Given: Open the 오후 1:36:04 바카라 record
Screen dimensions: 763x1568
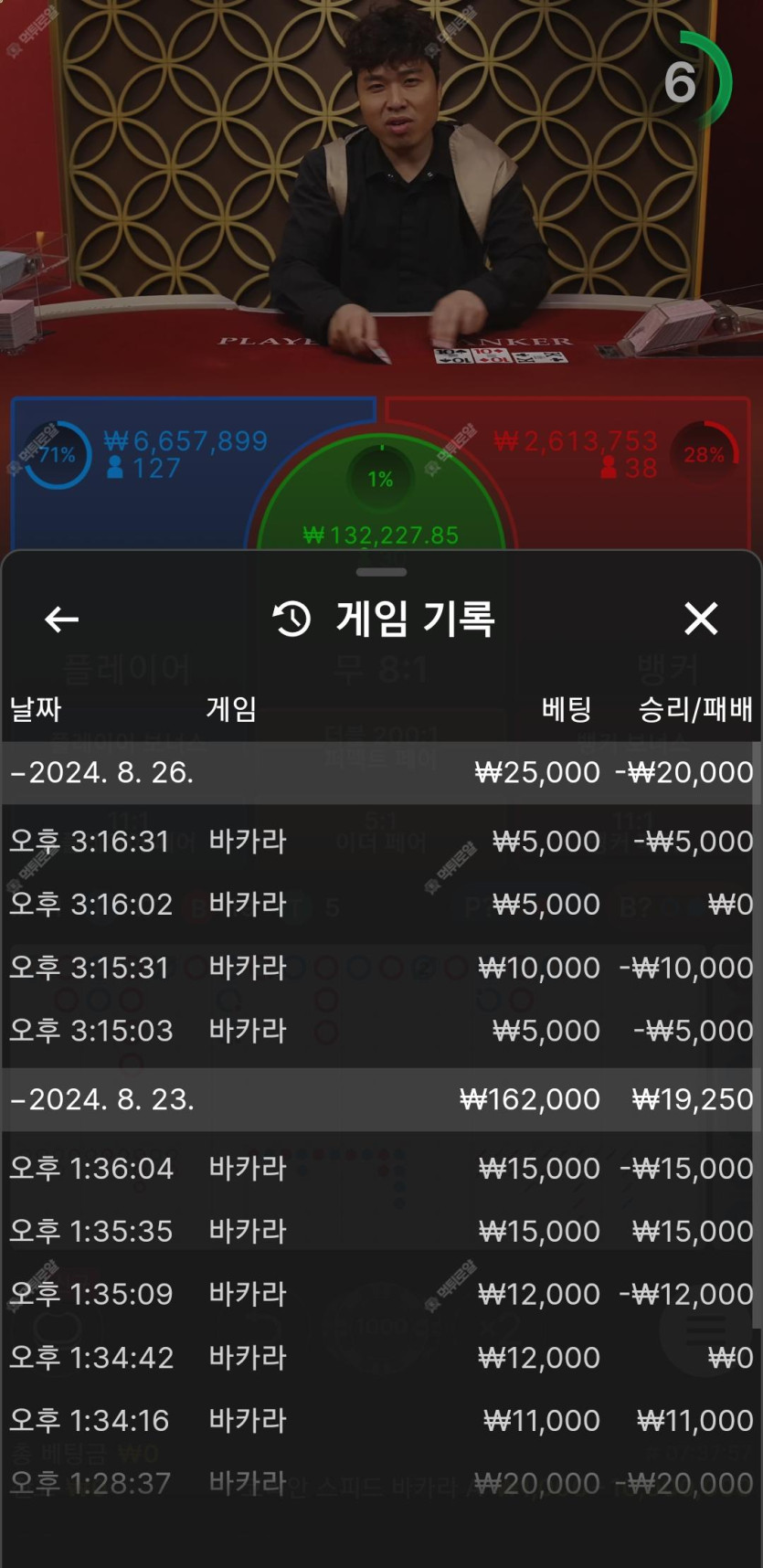Looking at the screenshot, I should point(381,1168).
